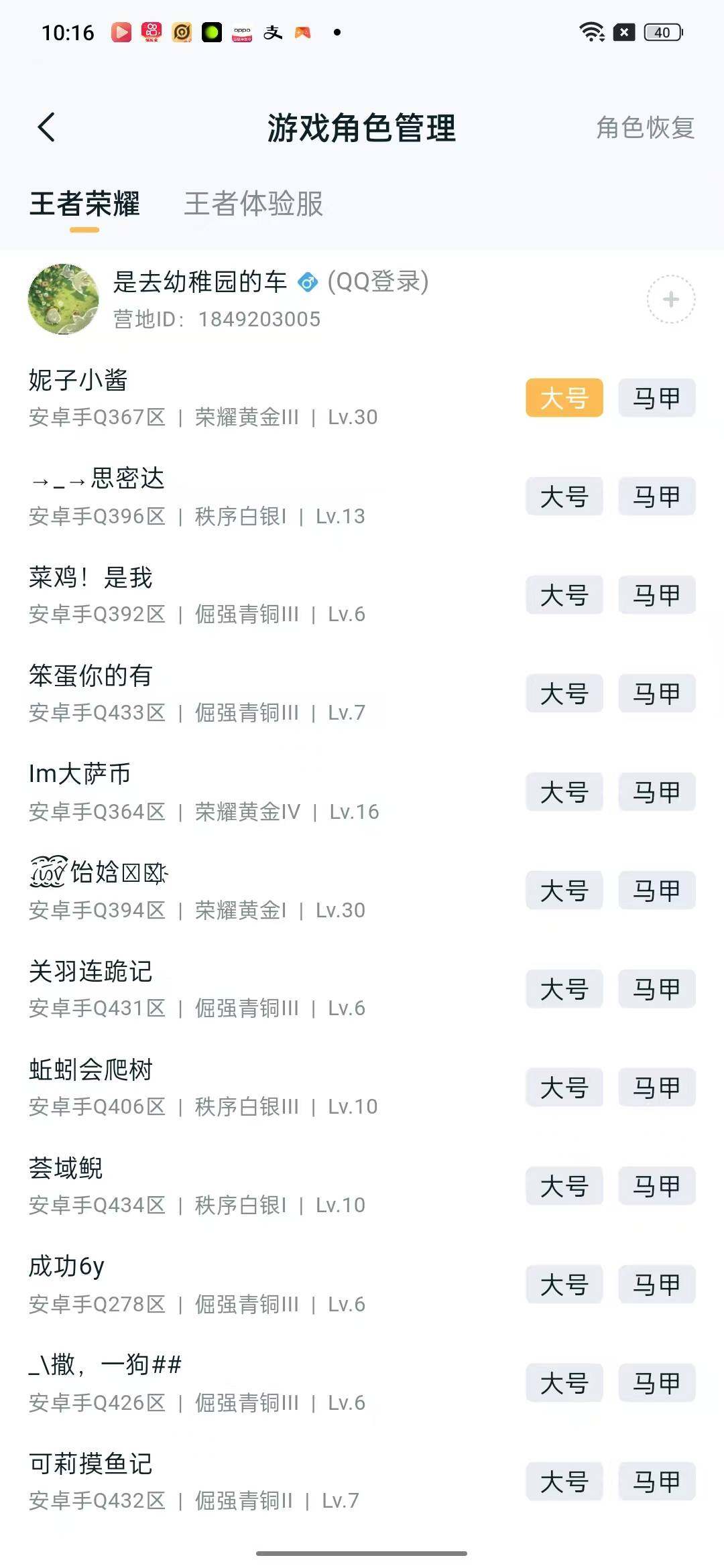Toggle 大号 for 蚯蚓会爬树
Viewport: 724px width, 1568px height.
click(564, 1088)
